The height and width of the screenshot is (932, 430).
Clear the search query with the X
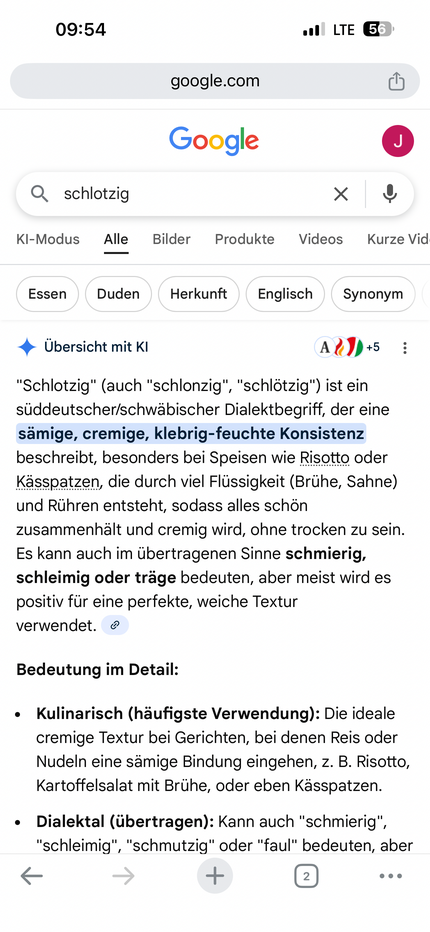[341, 194]
